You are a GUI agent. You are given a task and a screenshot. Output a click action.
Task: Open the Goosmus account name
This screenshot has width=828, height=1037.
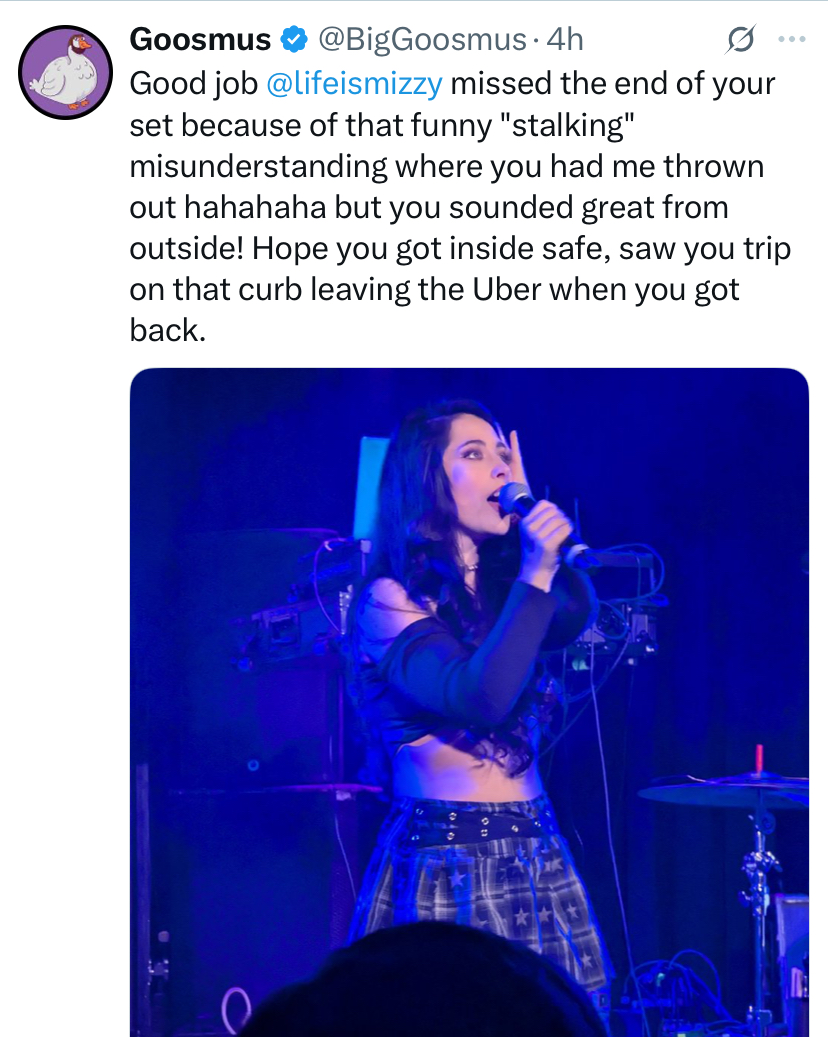(x=200, y=39)
